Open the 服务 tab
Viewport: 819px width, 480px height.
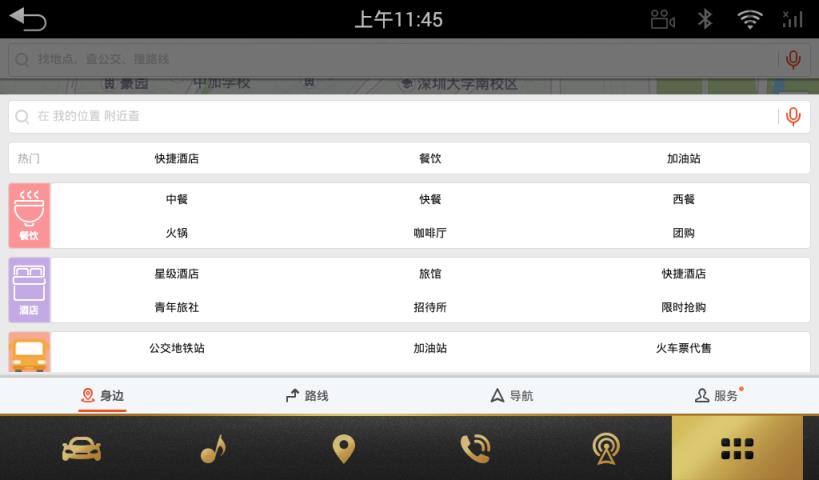point(717,396)
